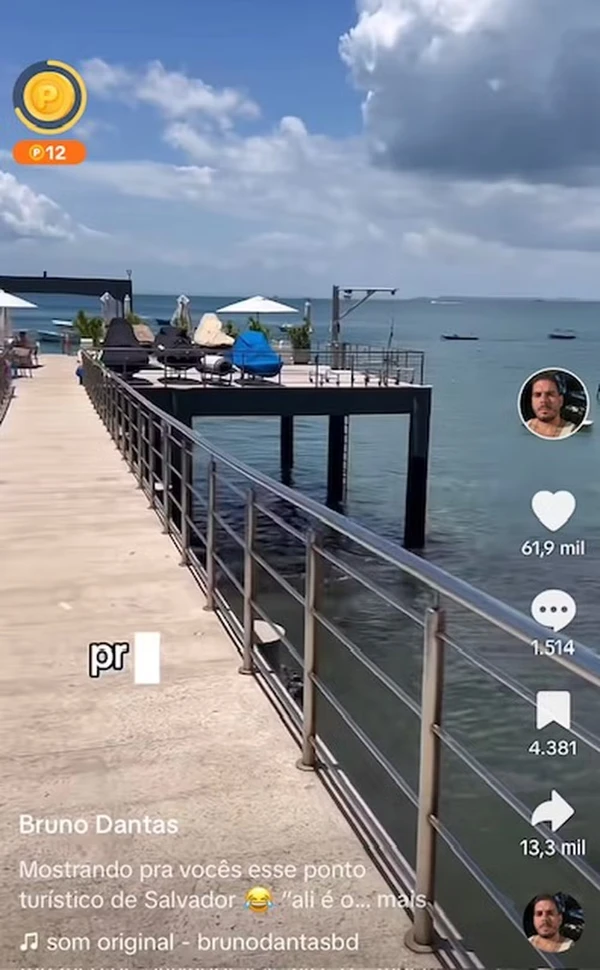This screenshot has height=970, width=600.
Task: Expand the caption with "mais"
Action: point(404,899)
